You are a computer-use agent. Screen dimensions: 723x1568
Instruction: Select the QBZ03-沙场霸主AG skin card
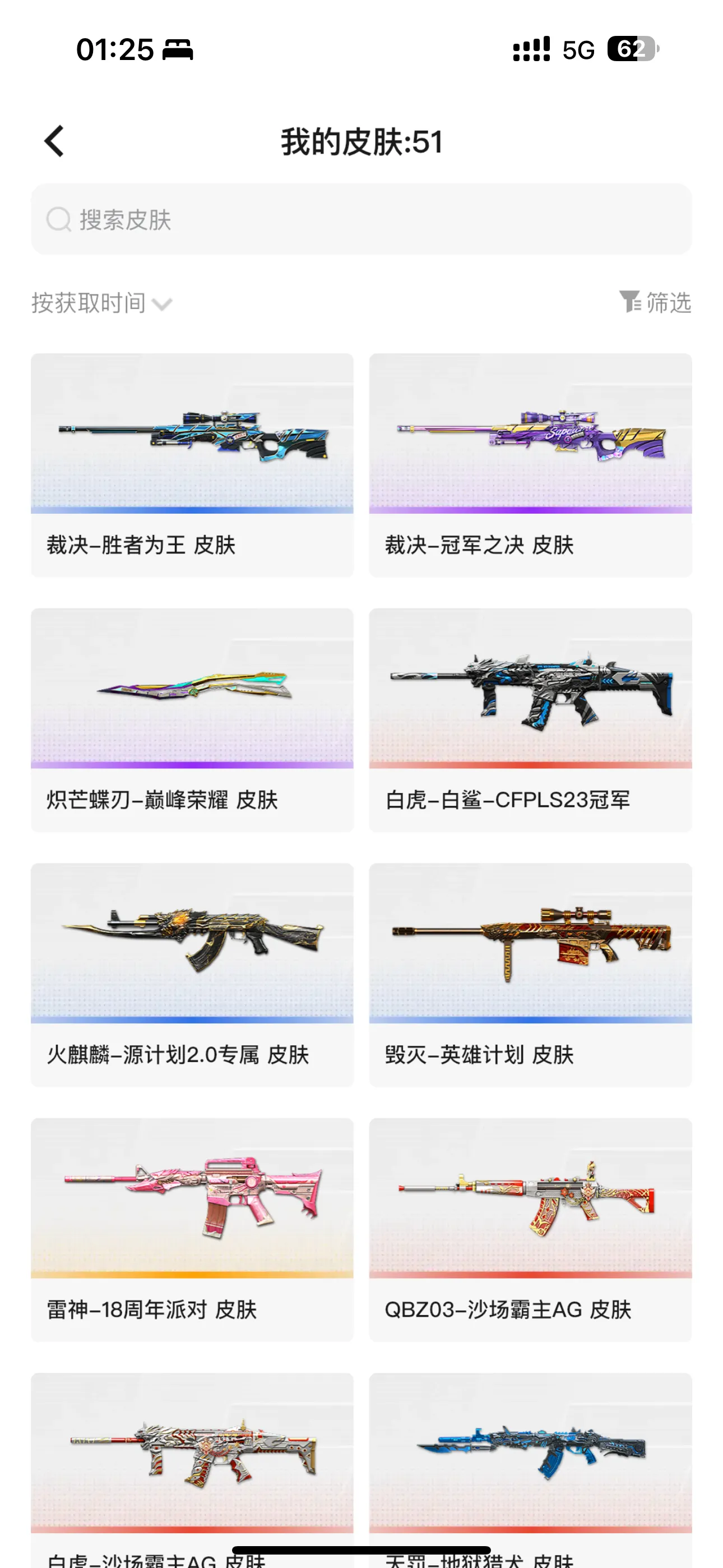(531, 1230)
